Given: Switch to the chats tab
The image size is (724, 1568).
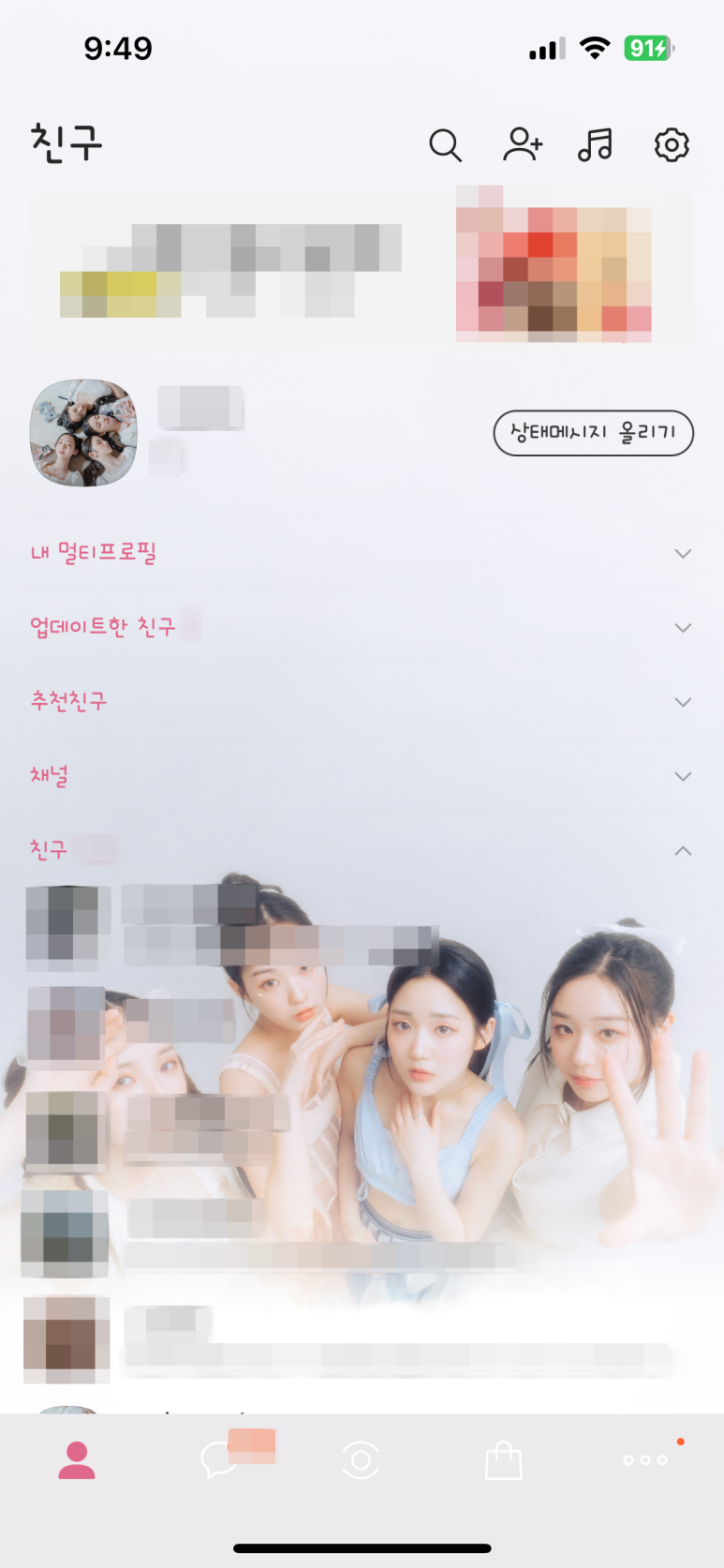Looking at the screenshot, I should (x=220, y=1459).
